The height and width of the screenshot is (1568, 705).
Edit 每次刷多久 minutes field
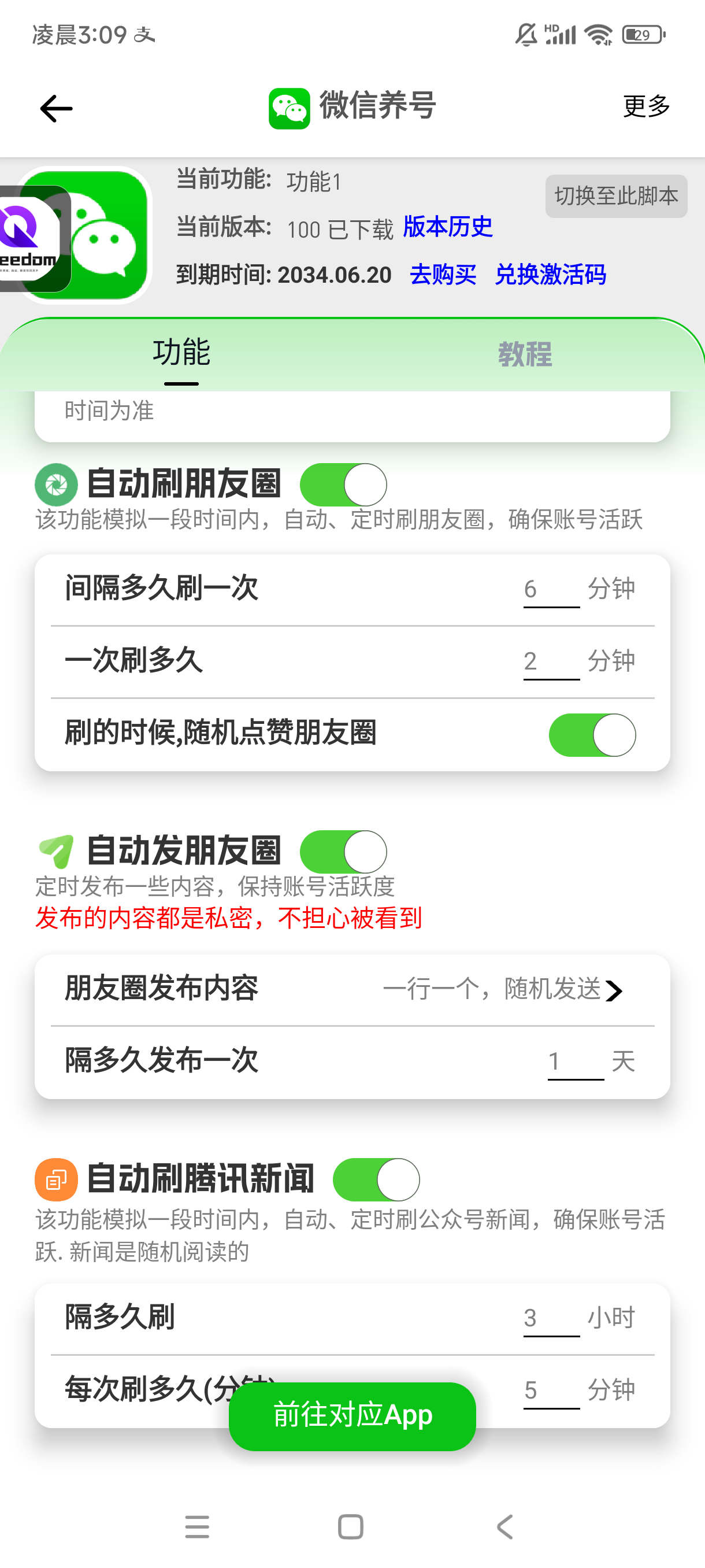click(x=551, y=1391)
